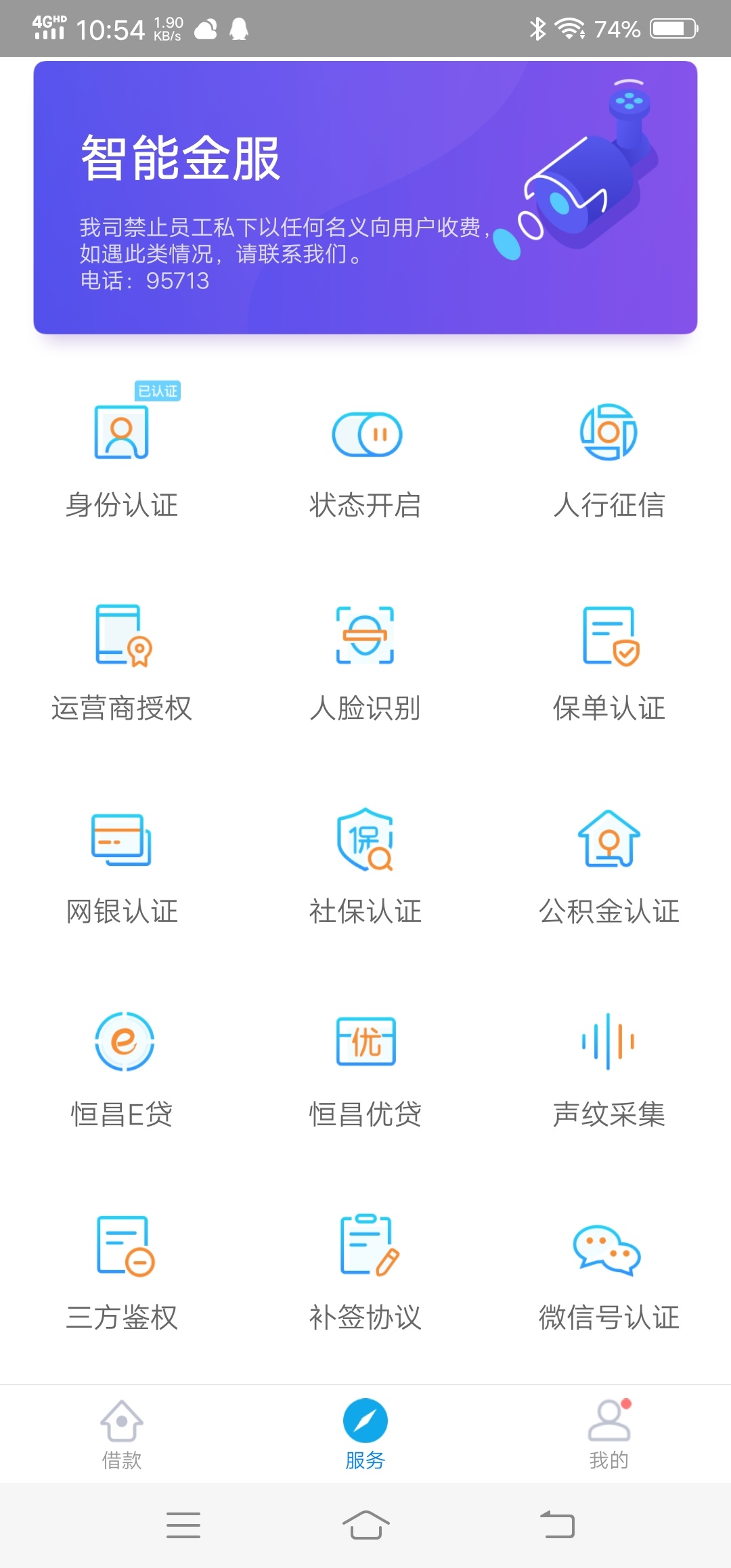
Task: Tap the 状态开启 item
Action: tap(365, 460)
